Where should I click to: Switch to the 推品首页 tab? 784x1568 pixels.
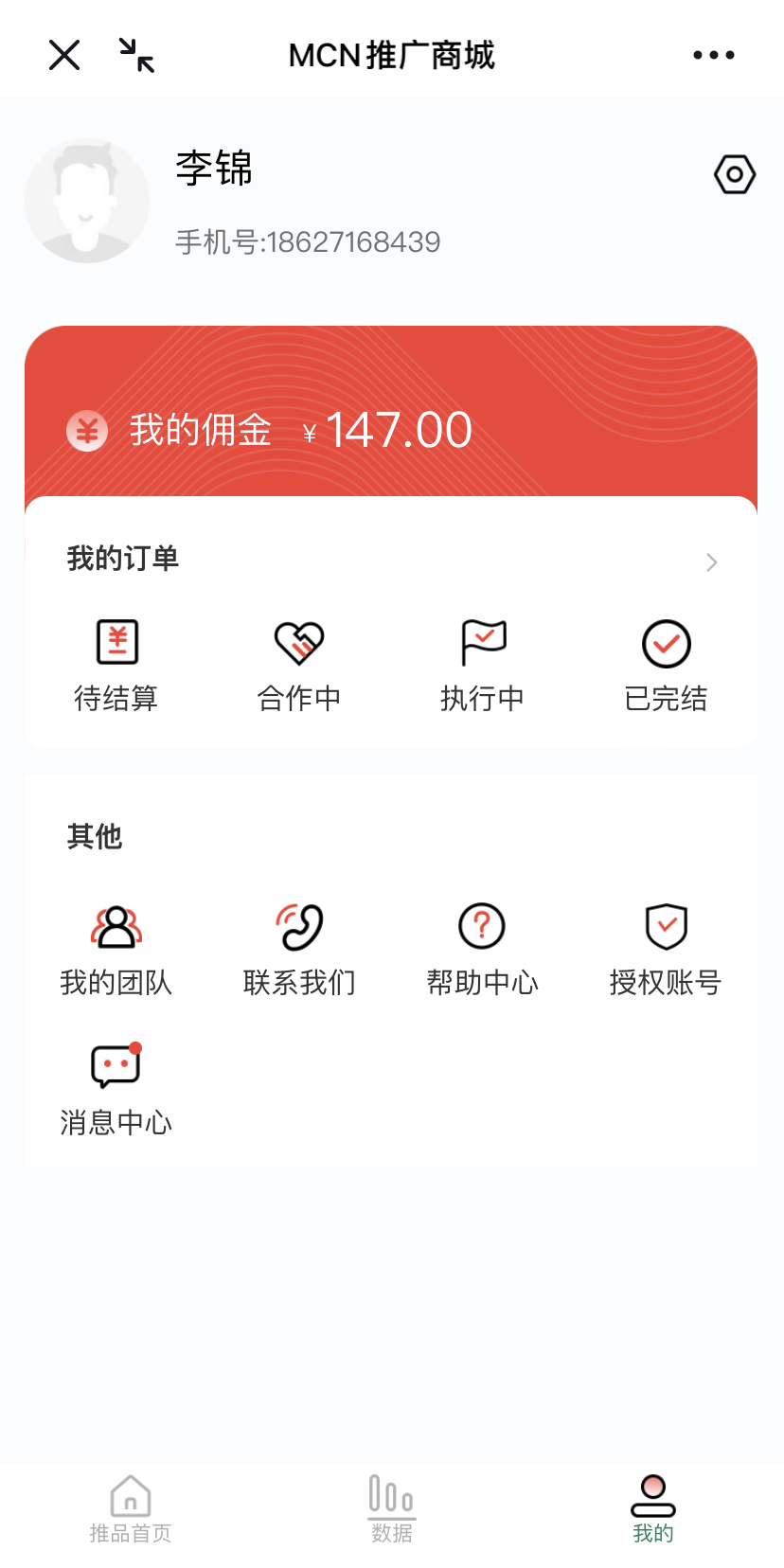tap(131, 1509)
